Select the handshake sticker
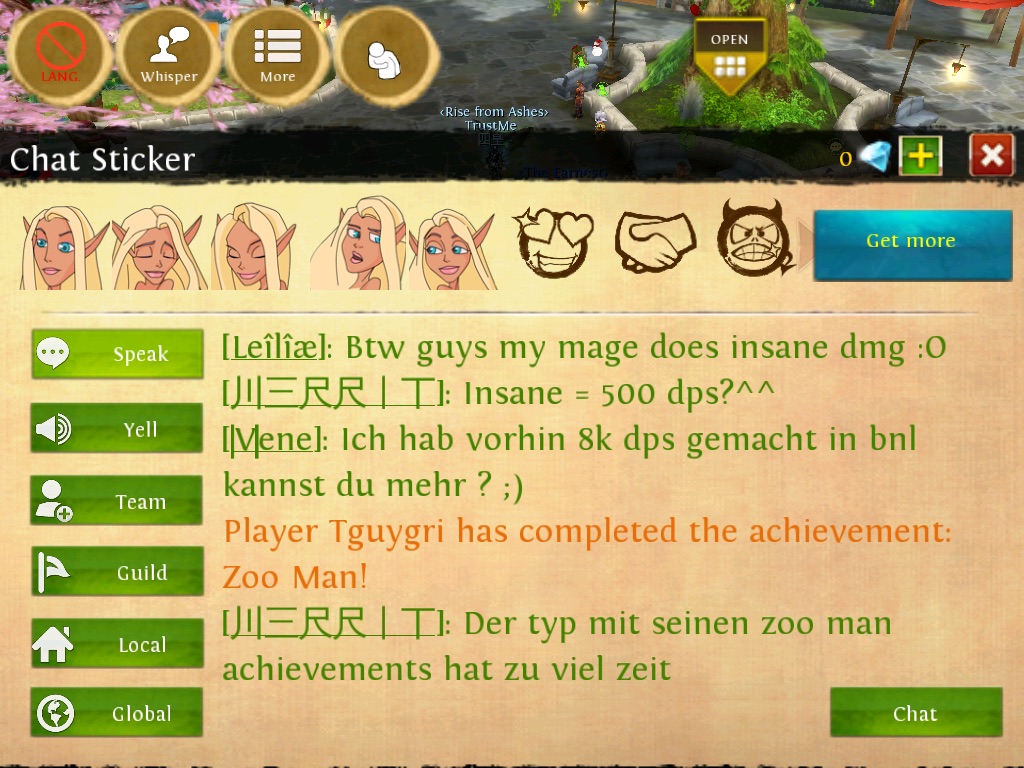 pos(655,241)
